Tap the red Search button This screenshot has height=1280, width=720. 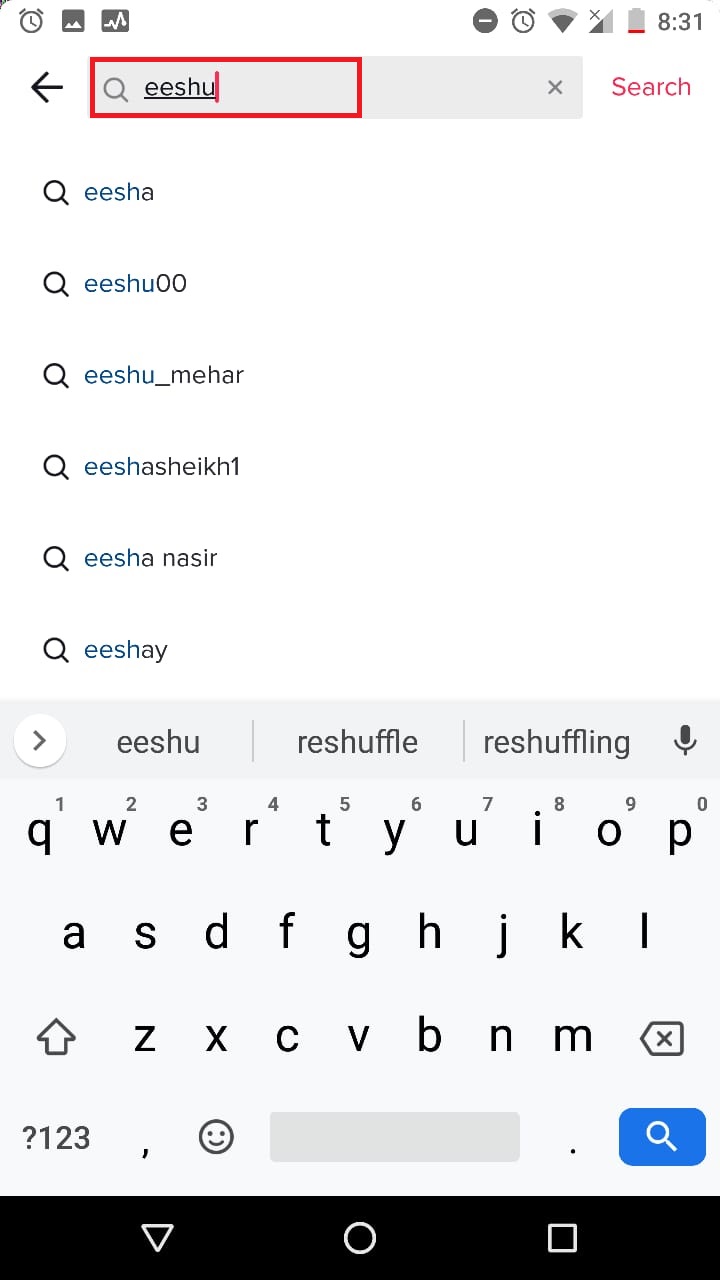651,87
